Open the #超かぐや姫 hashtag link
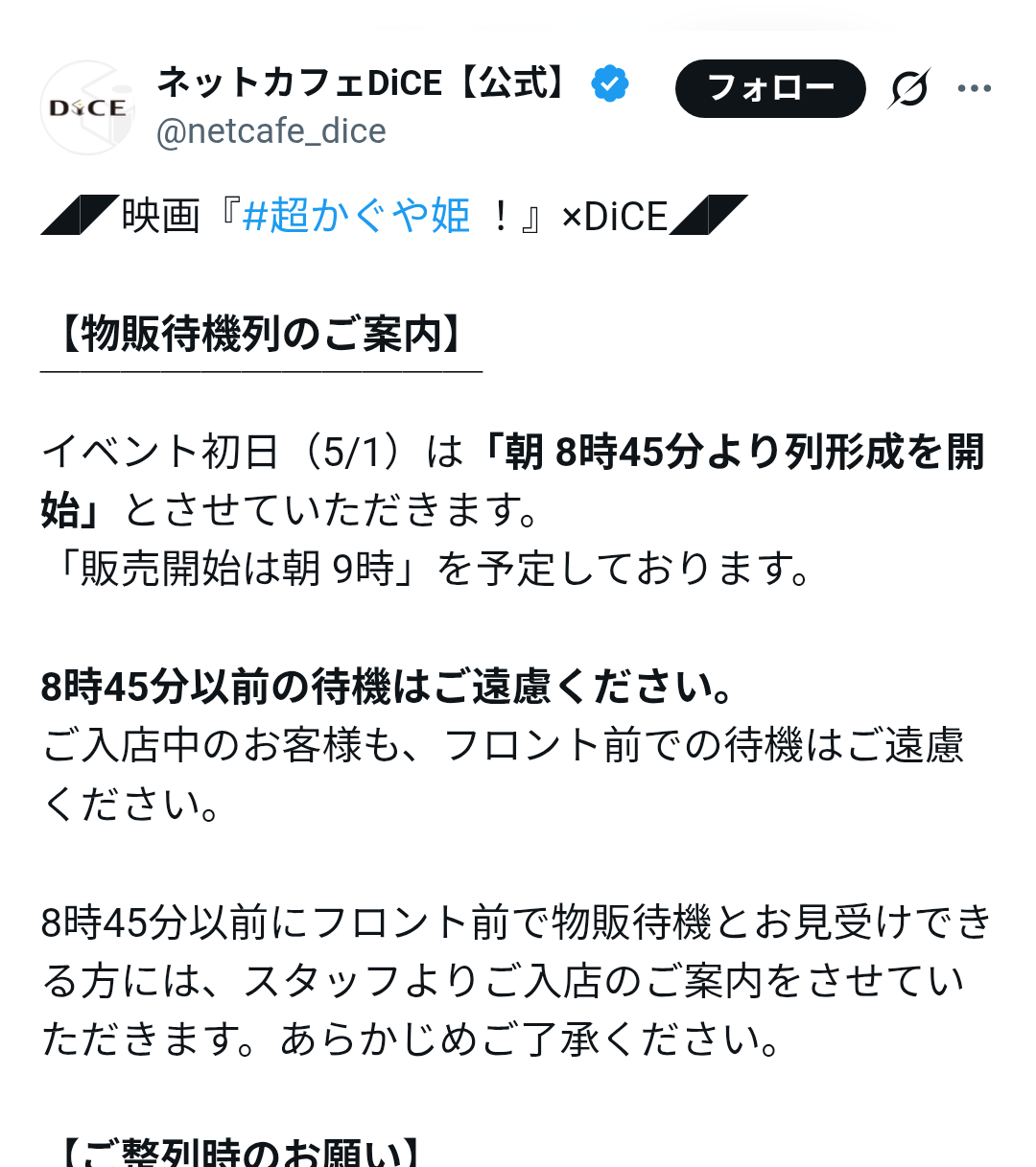This screenshot has width=1036, height=1167. click(x=357, y=216)
